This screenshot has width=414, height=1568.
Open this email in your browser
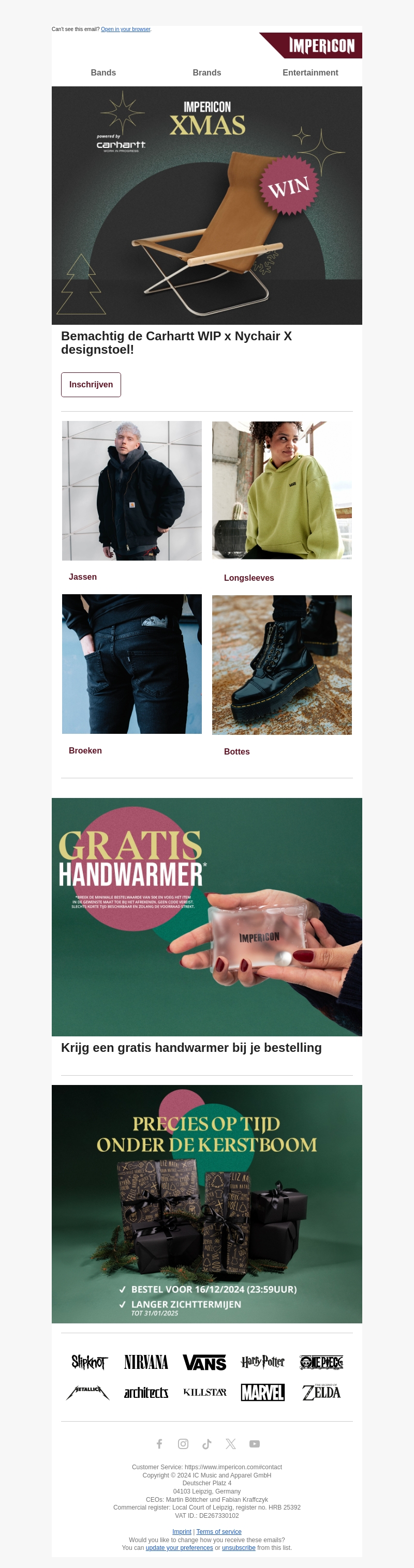pyautogui.click(x=125, y=29)
